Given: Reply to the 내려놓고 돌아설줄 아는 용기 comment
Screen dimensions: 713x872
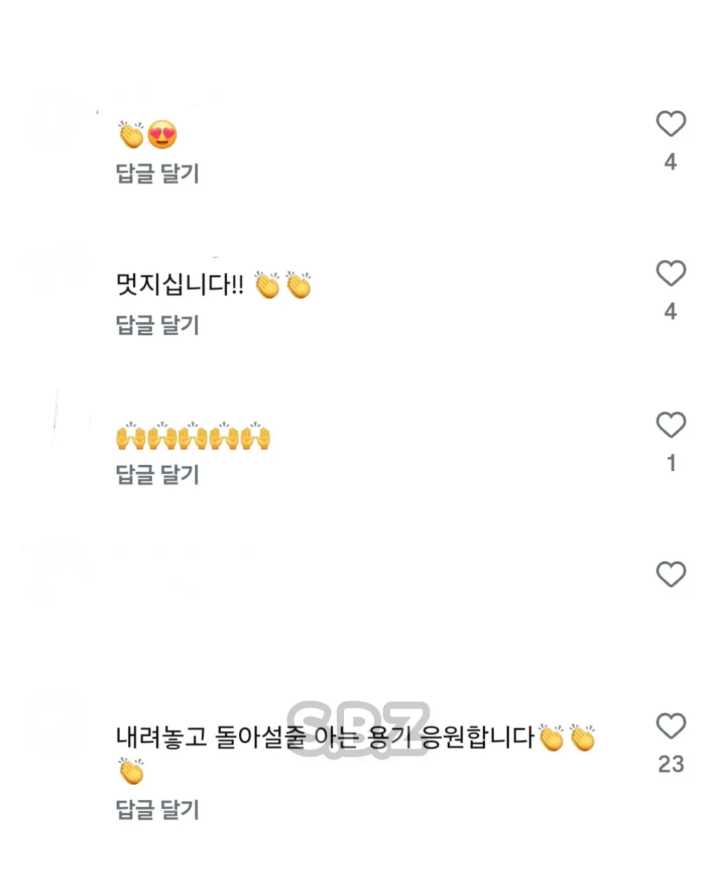Looking at the screenshot, I should point(158,809).
